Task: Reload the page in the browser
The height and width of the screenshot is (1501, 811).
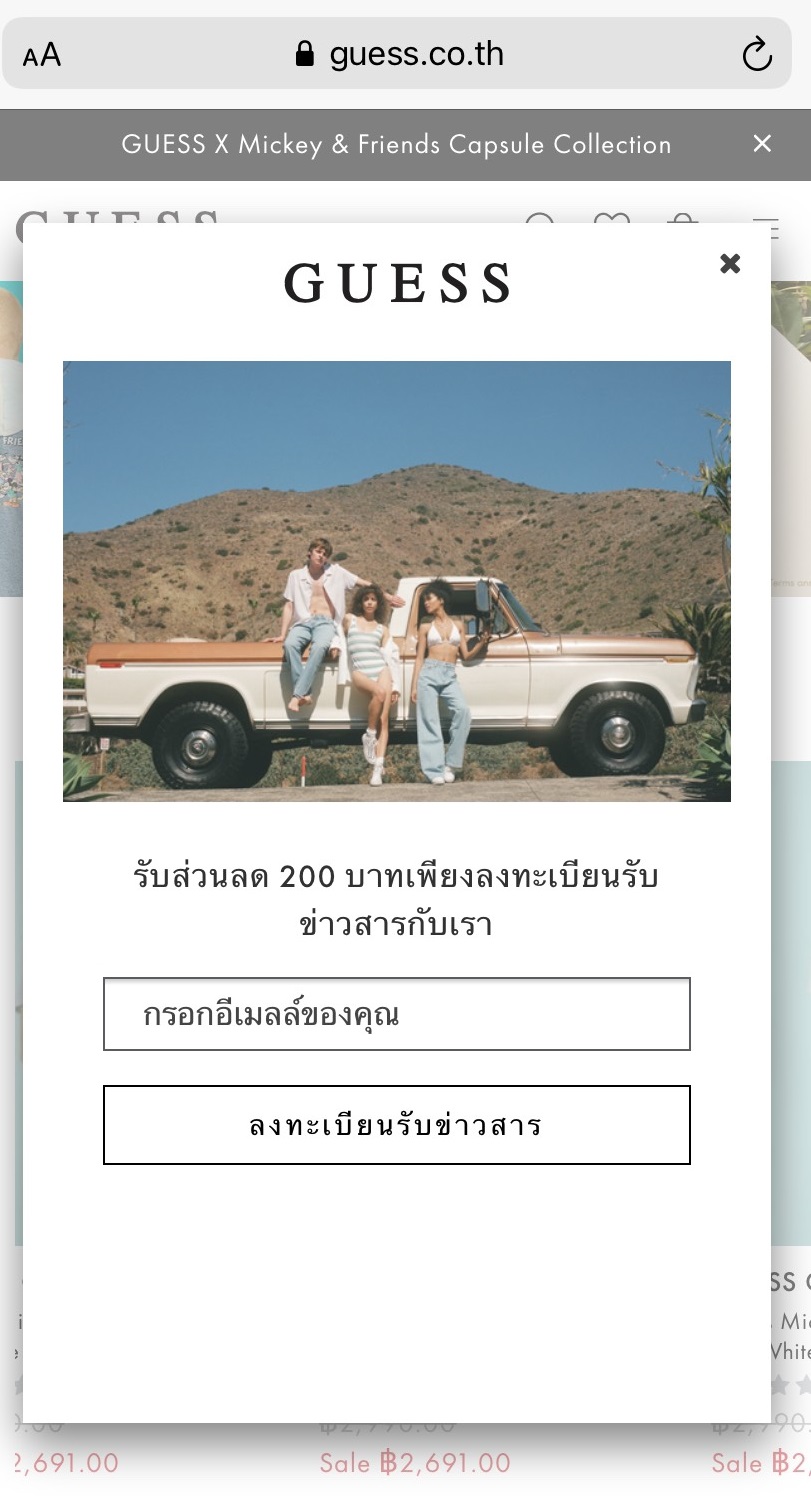Action: coord(757,54)
